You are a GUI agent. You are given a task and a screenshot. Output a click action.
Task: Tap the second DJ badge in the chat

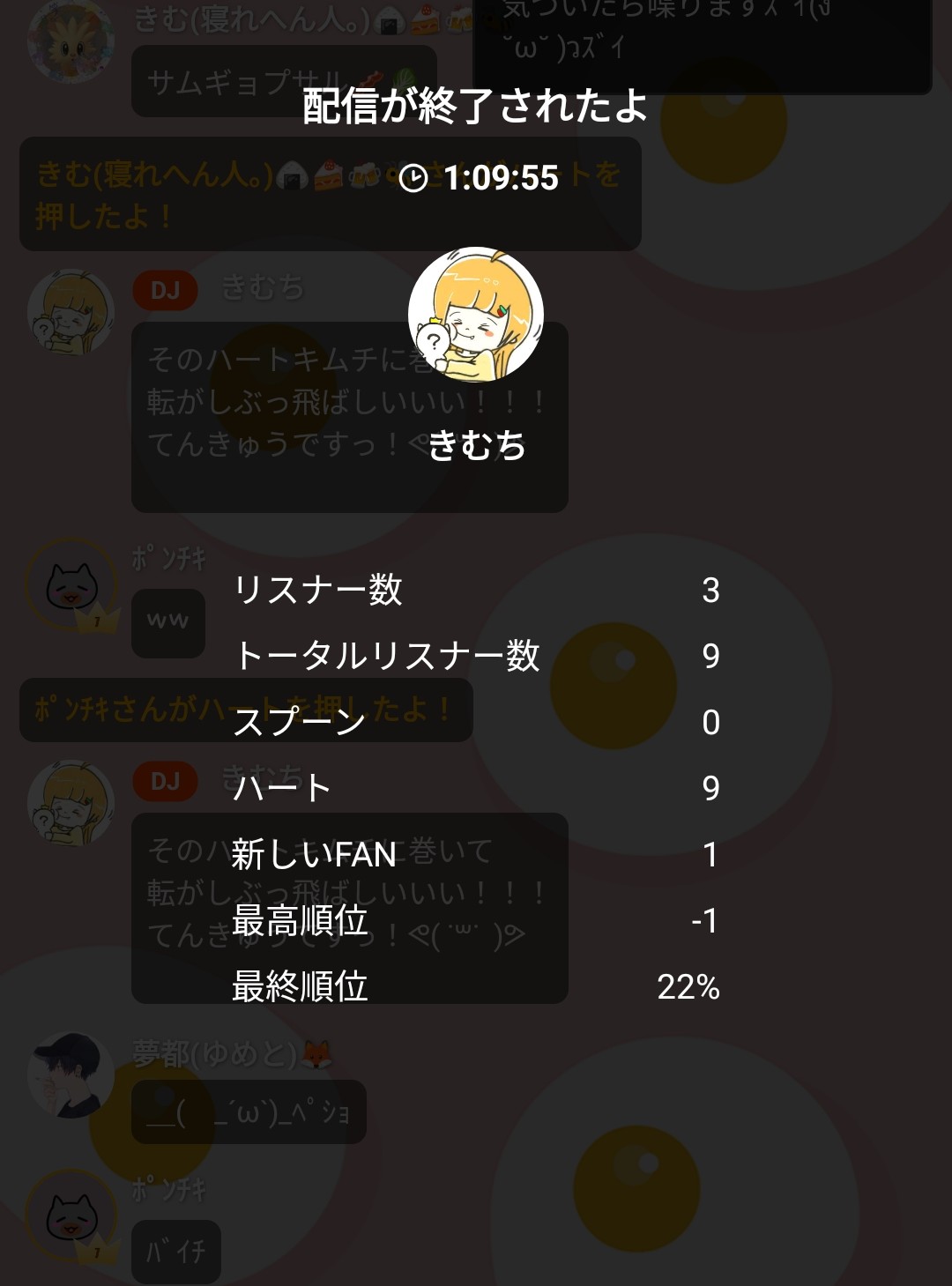tap(164, 782)
